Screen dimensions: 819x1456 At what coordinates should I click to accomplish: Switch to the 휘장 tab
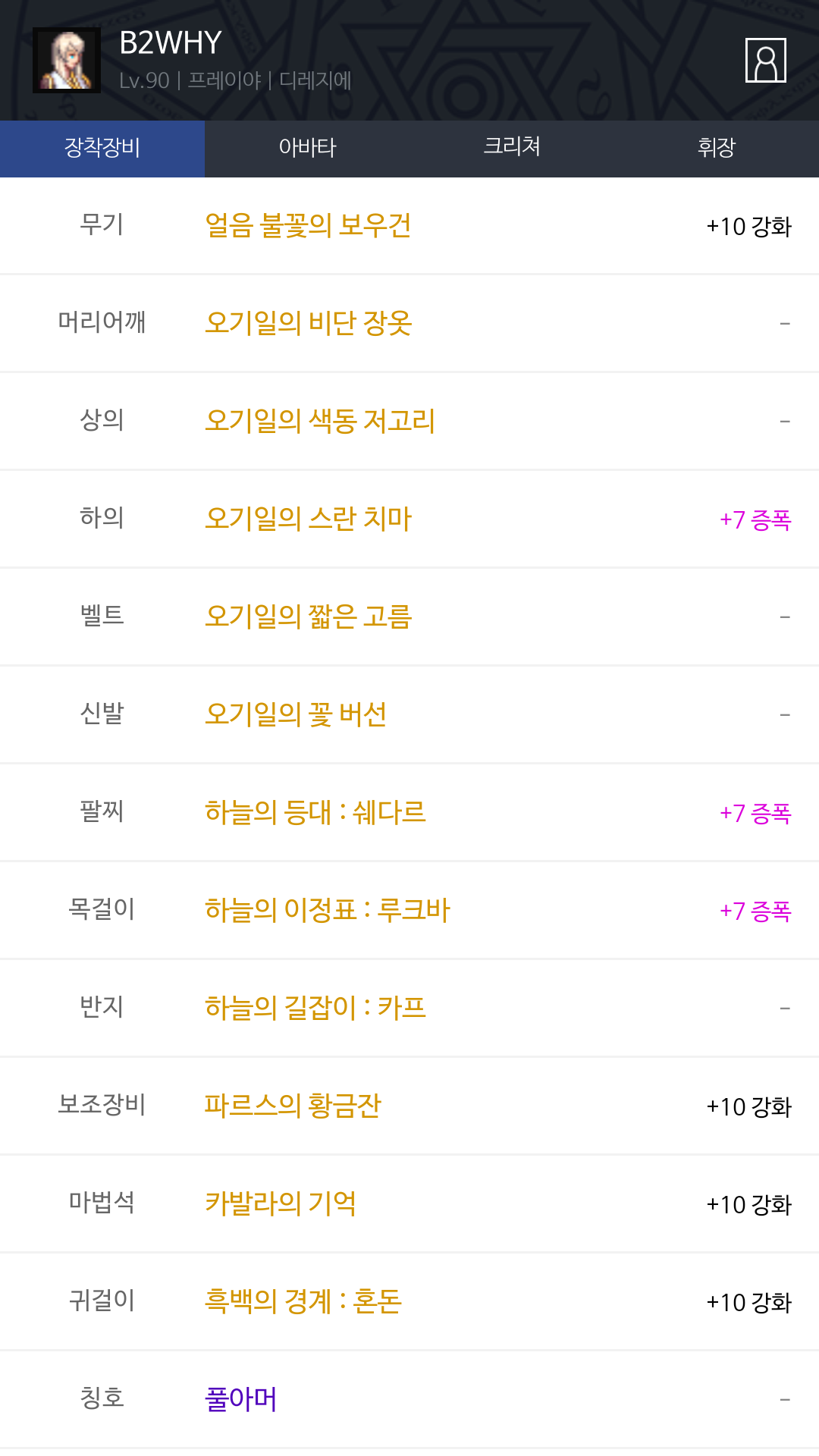[717, 149]
